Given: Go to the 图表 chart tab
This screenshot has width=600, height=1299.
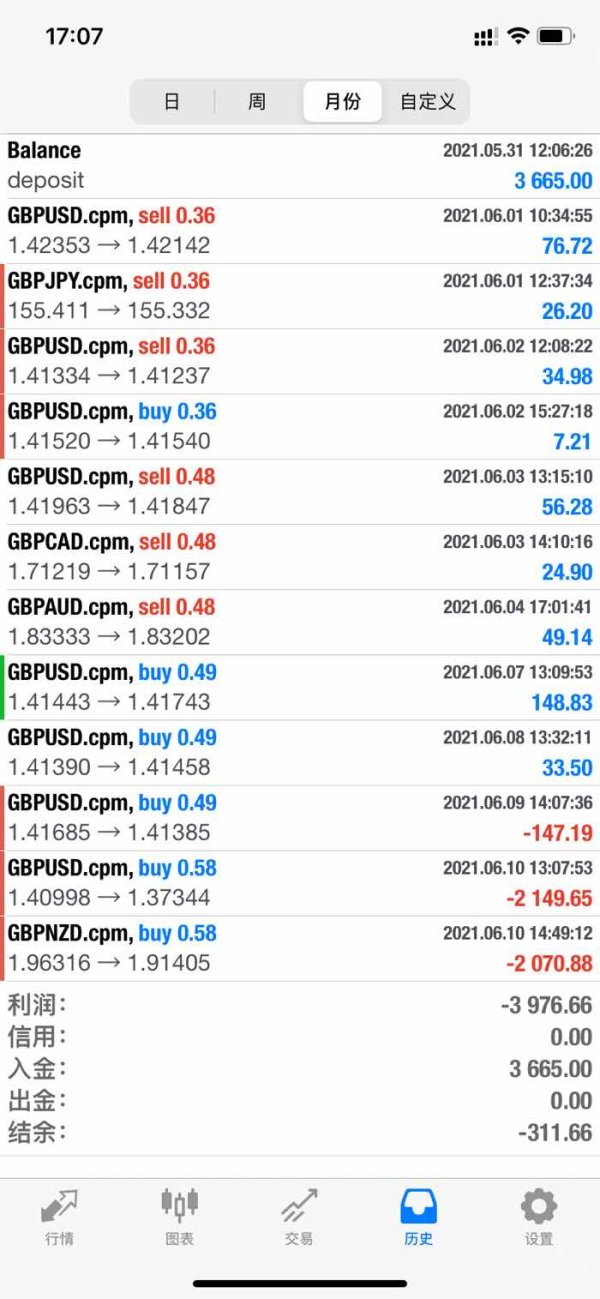Looking at the screenshot, I should 179,1217.
